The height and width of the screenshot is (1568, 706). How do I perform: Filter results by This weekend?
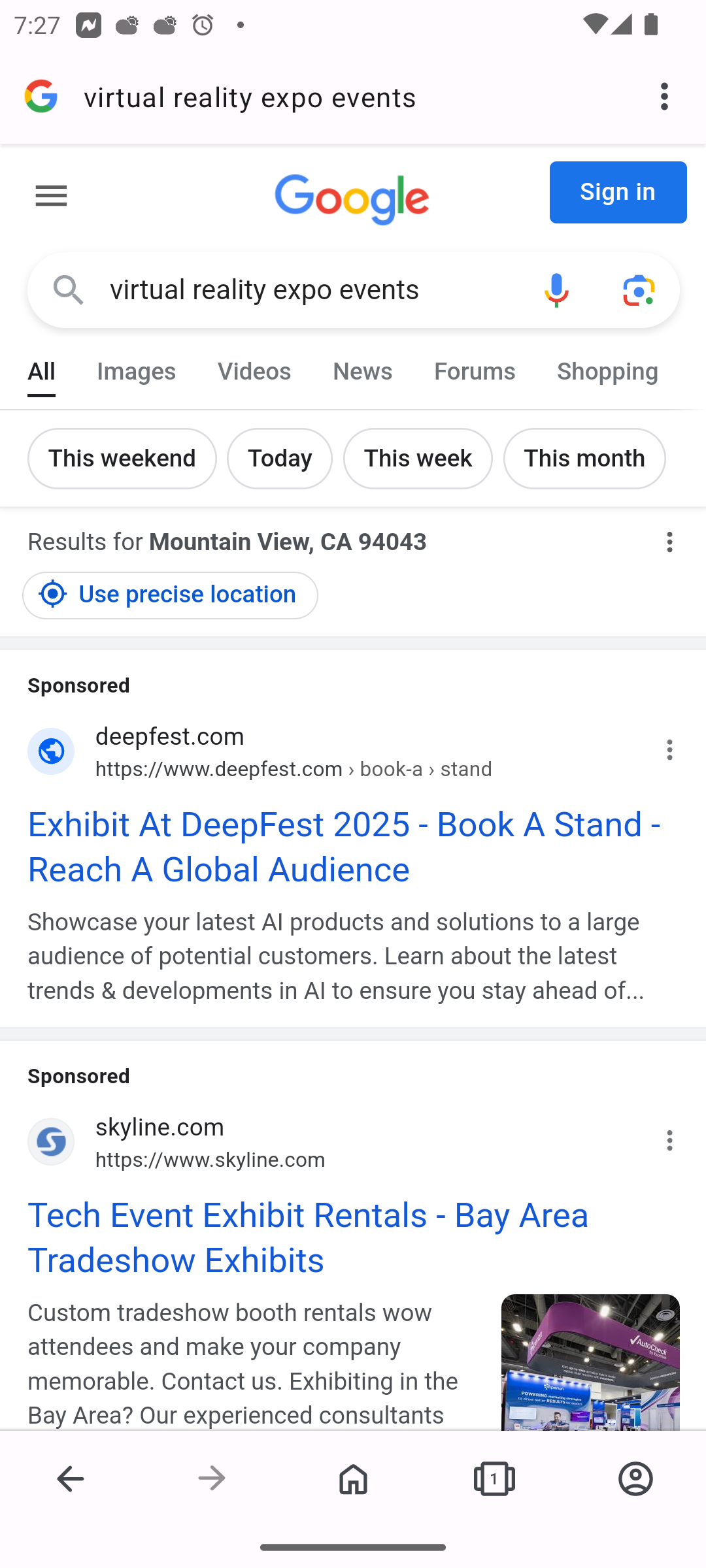122,459
